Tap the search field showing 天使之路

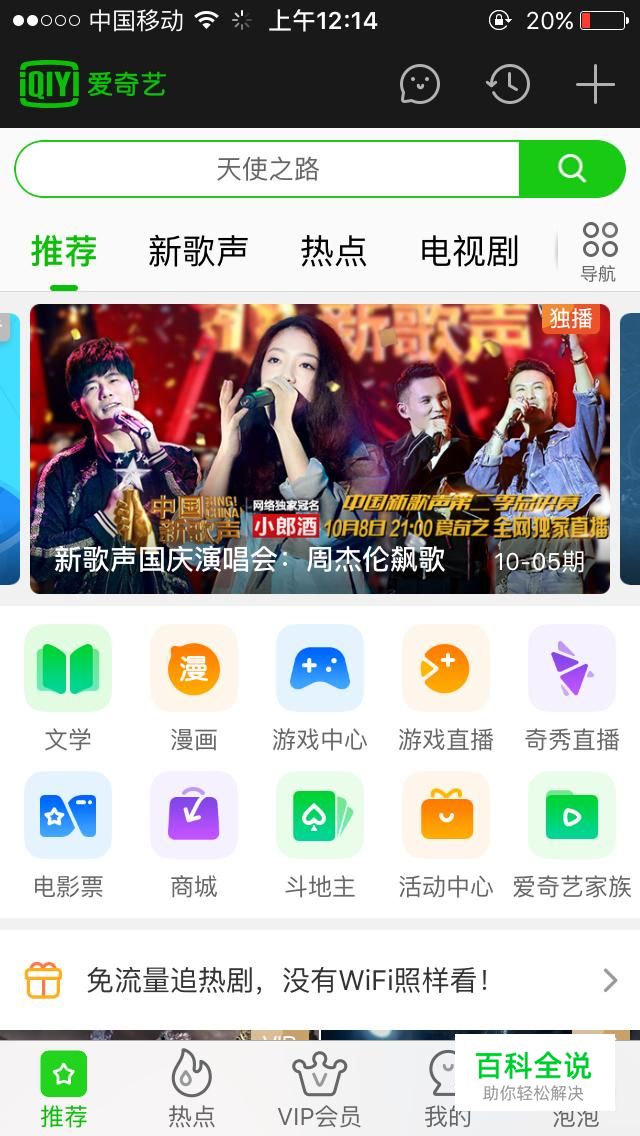tap(268, 169)
